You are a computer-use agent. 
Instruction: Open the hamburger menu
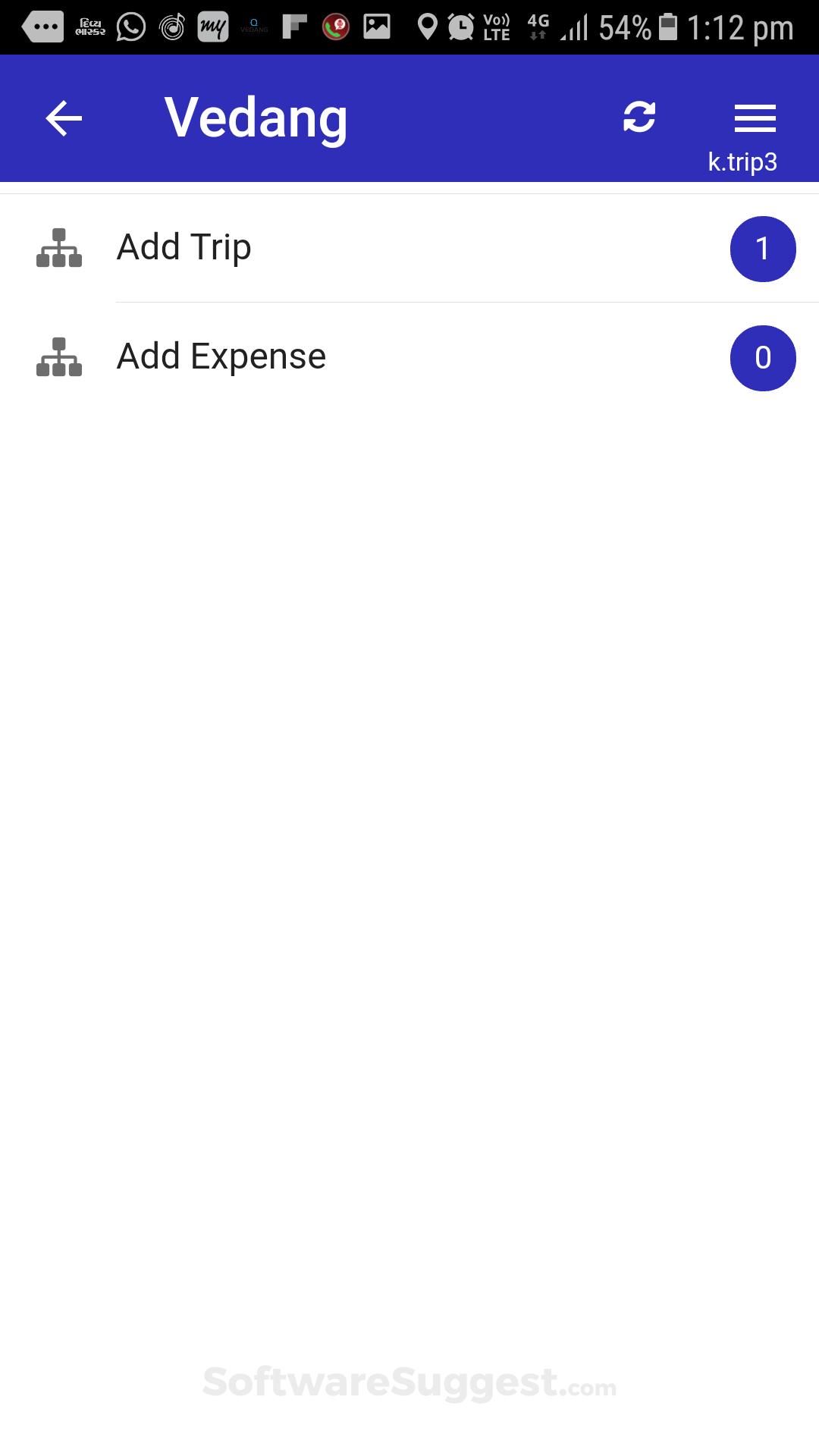point(755,119)
